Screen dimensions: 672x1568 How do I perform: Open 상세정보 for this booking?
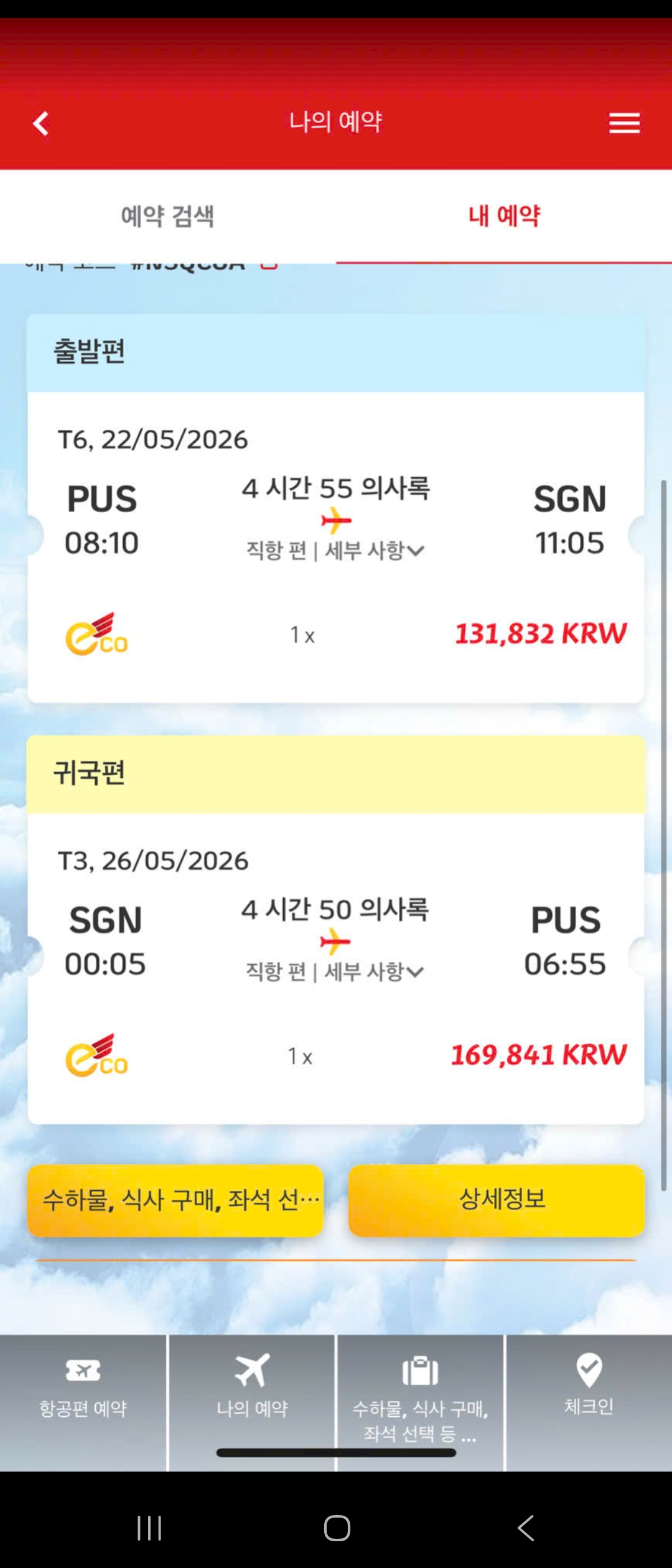pos(497,1200)
